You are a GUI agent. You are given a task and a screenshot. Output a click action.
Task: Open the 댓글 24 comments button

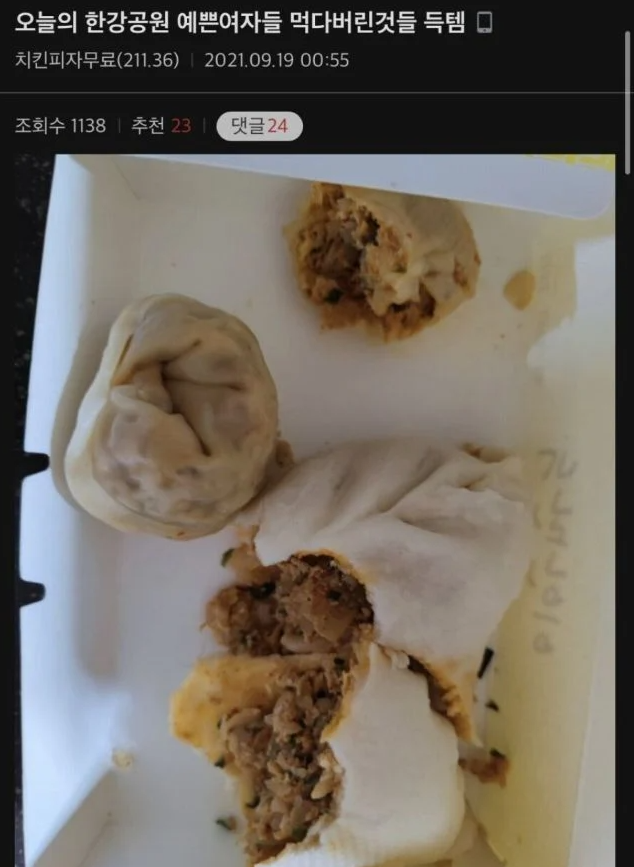259,126
